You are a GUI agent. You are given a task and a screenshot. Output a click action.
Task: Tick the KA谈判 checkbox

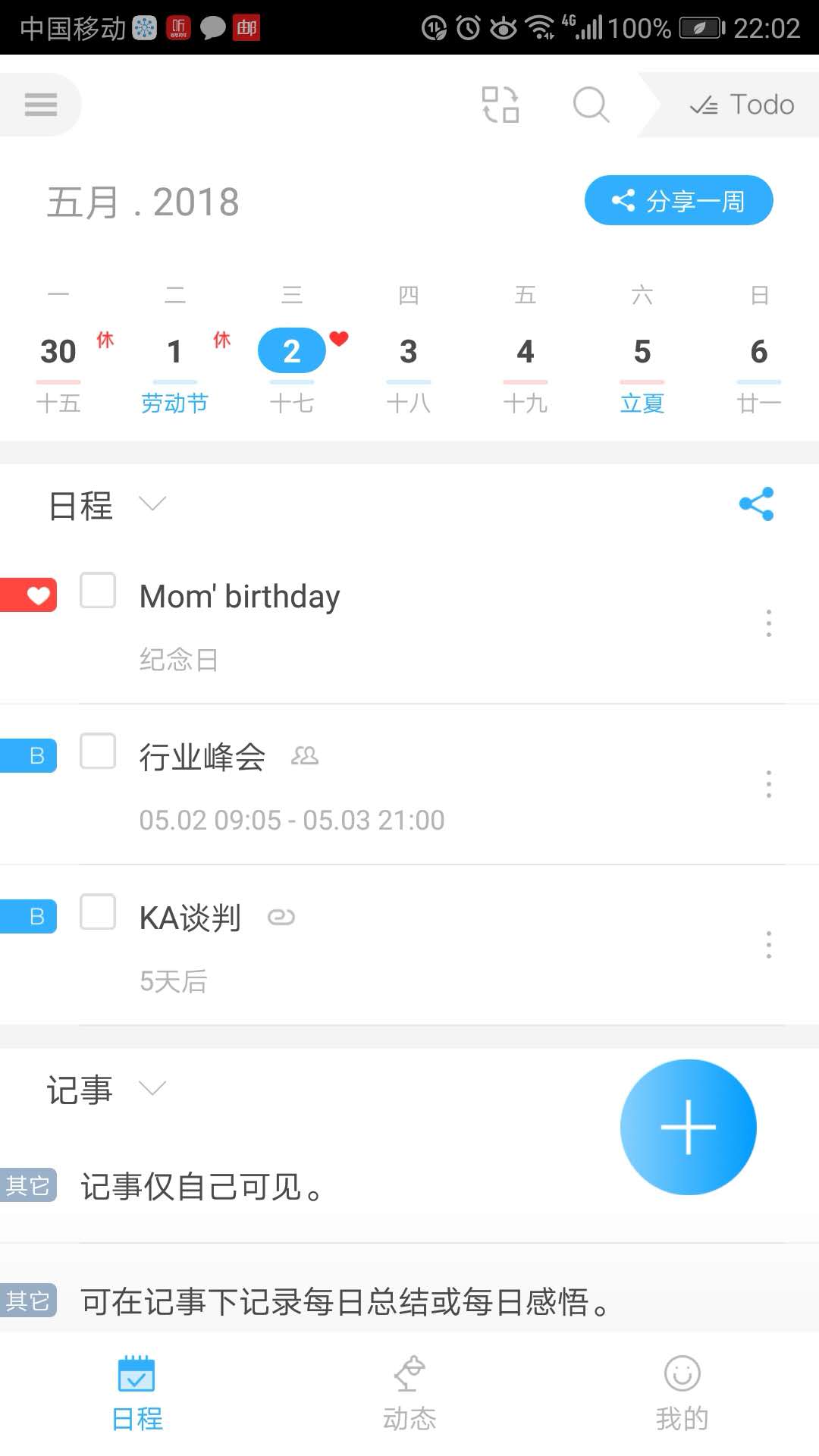98,912
